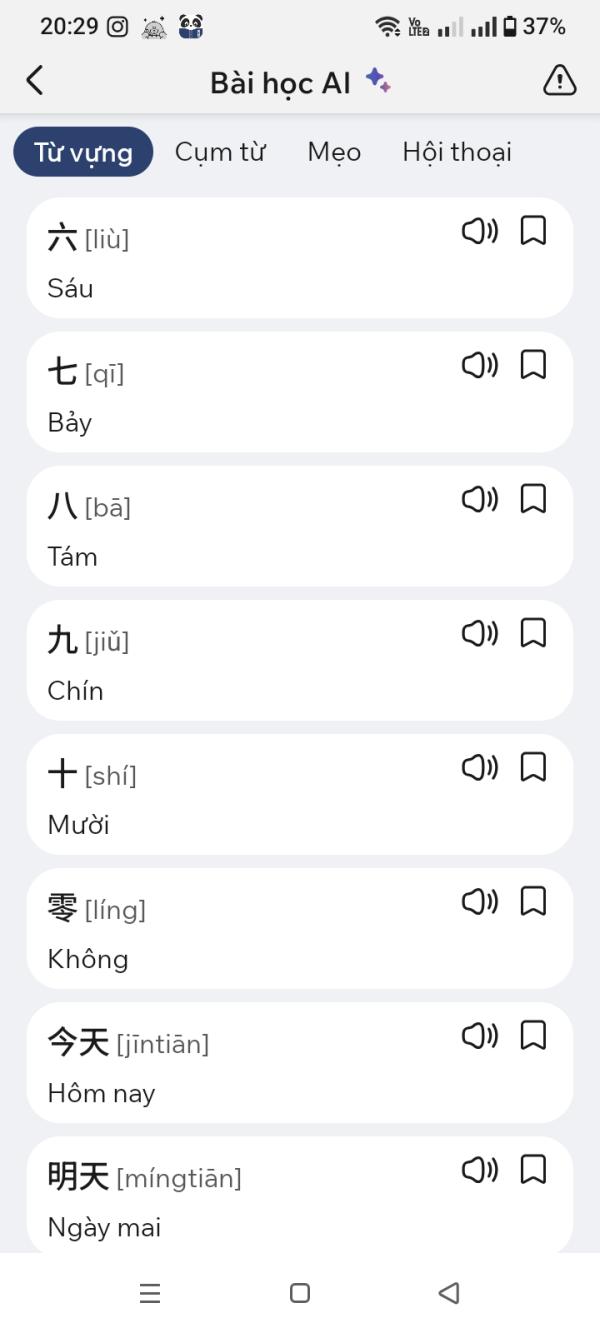Viewport: 600px width, 1333px height.
Task: Play pronunciation for 六 liù
Action: point(479,232)
